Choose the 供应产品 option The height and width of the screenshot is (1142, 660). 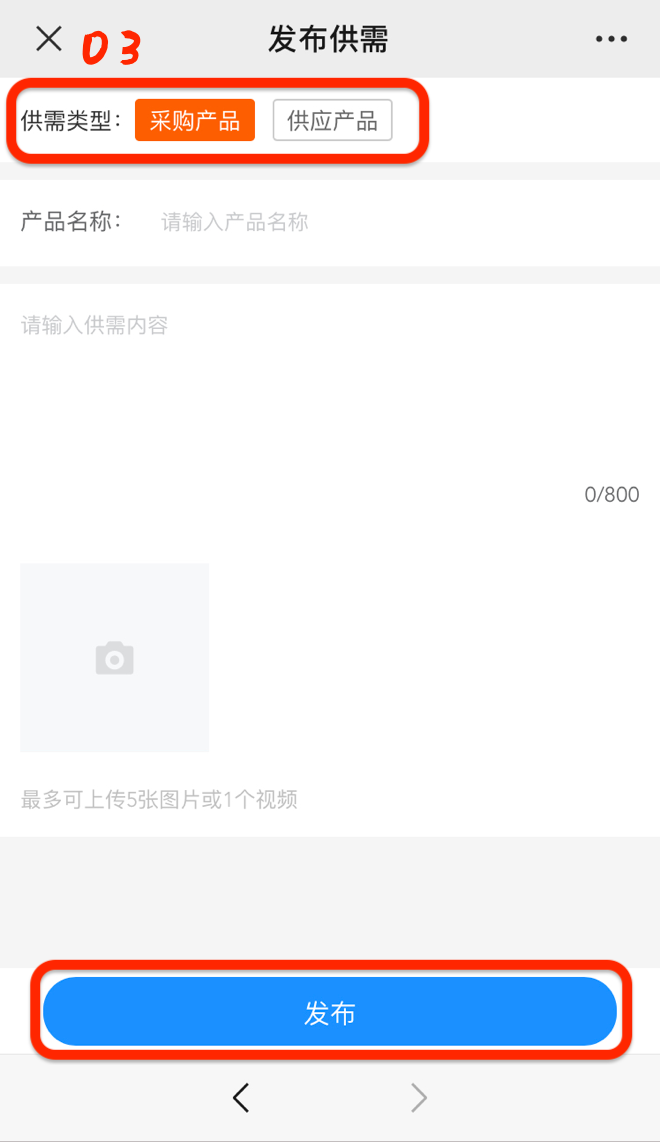coord(332,120)
